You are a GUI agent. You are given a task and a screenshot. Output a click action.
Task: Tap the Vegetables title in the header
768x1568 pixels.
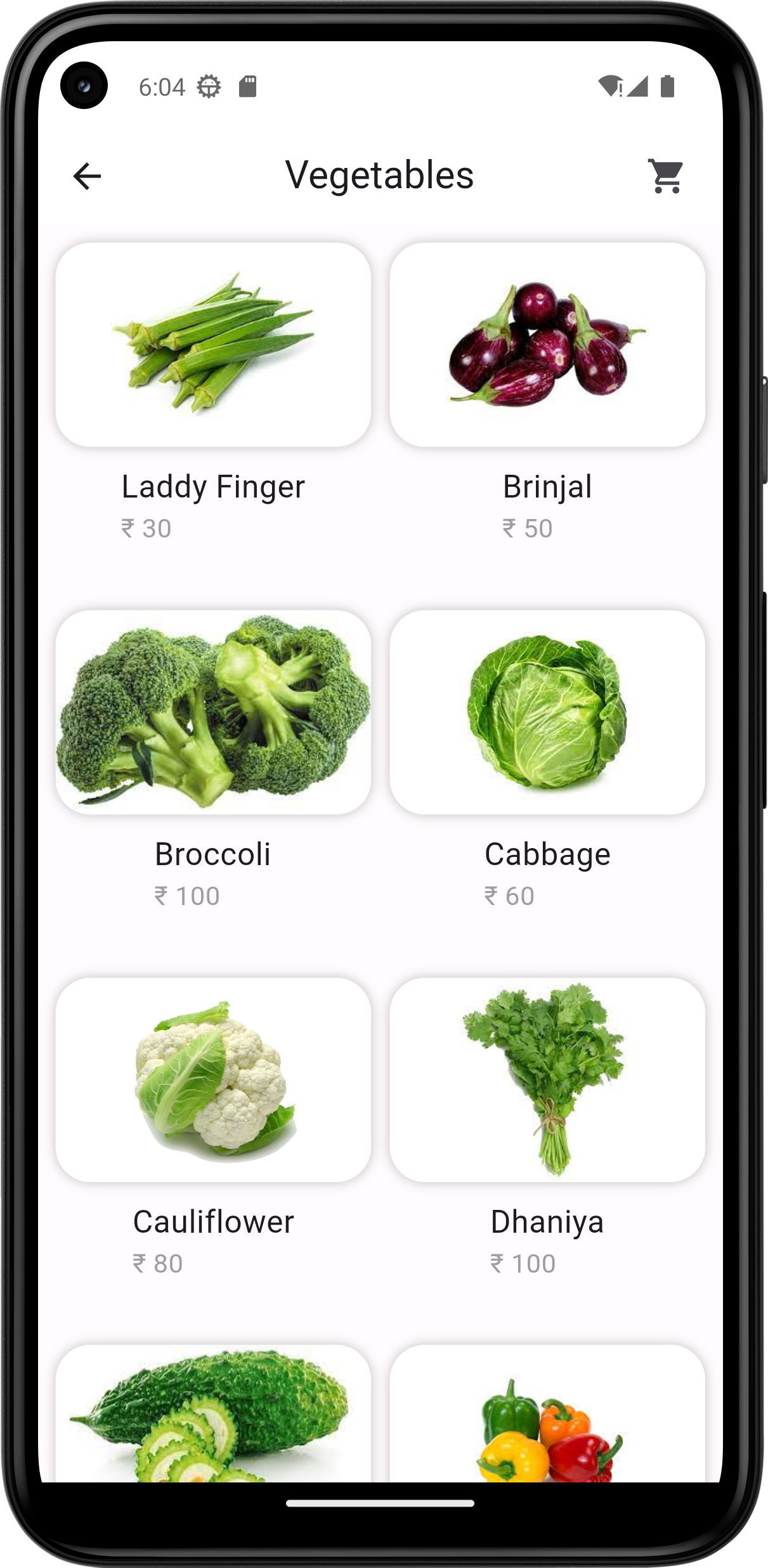tap(379, 176)
